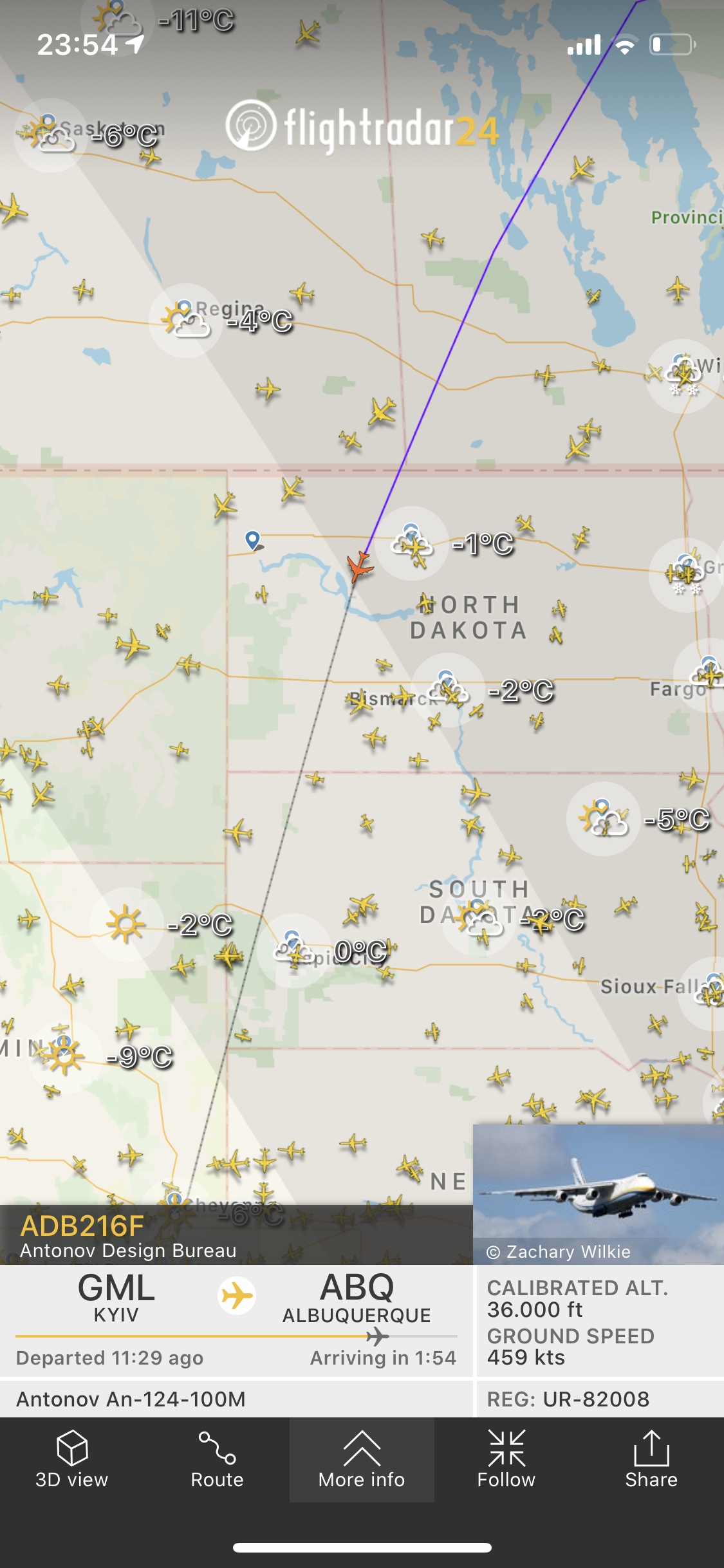Tap the Regina weather icon

click(186, 321)
